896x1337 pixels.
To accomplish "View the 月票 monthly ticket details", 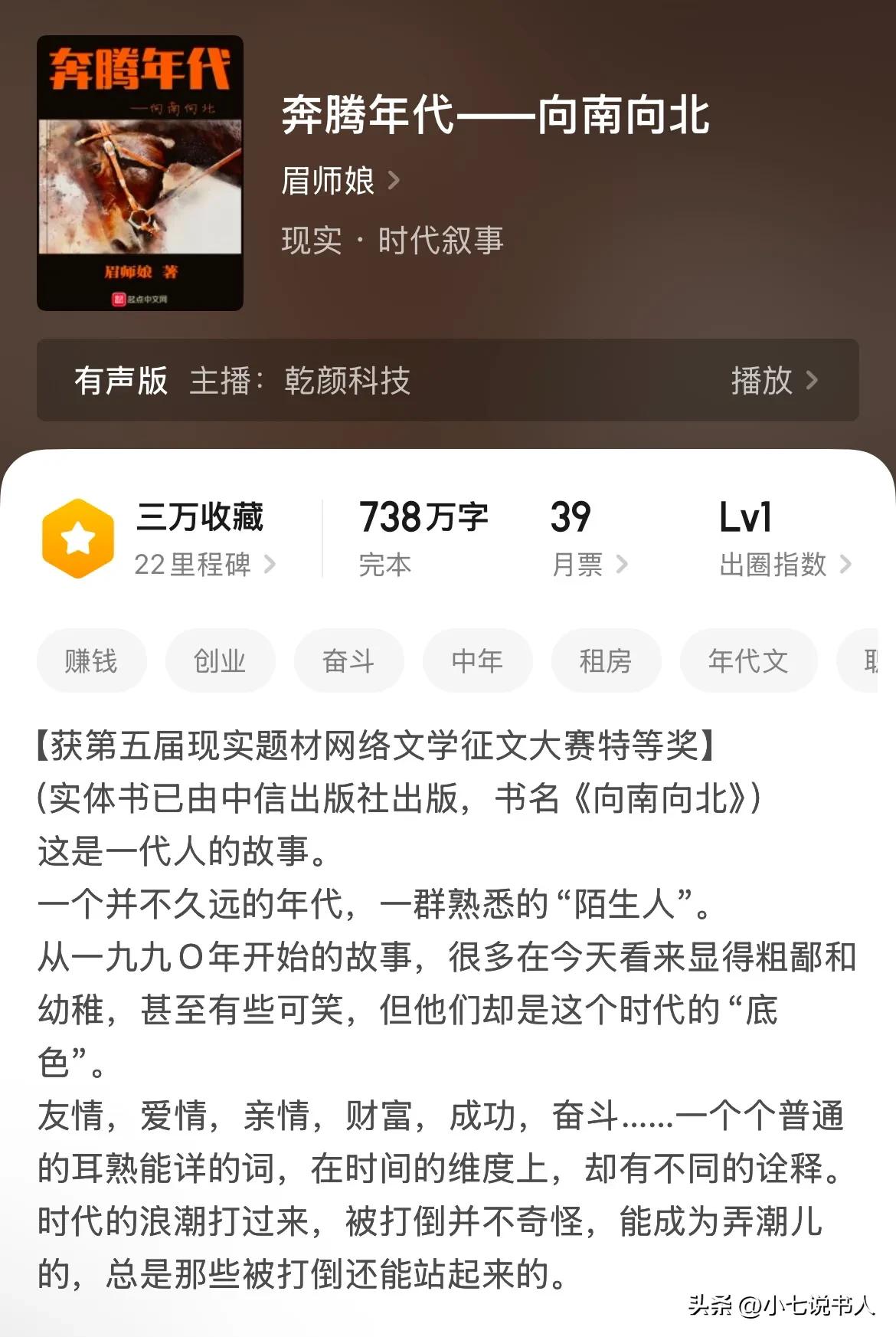I will (589, 565).
